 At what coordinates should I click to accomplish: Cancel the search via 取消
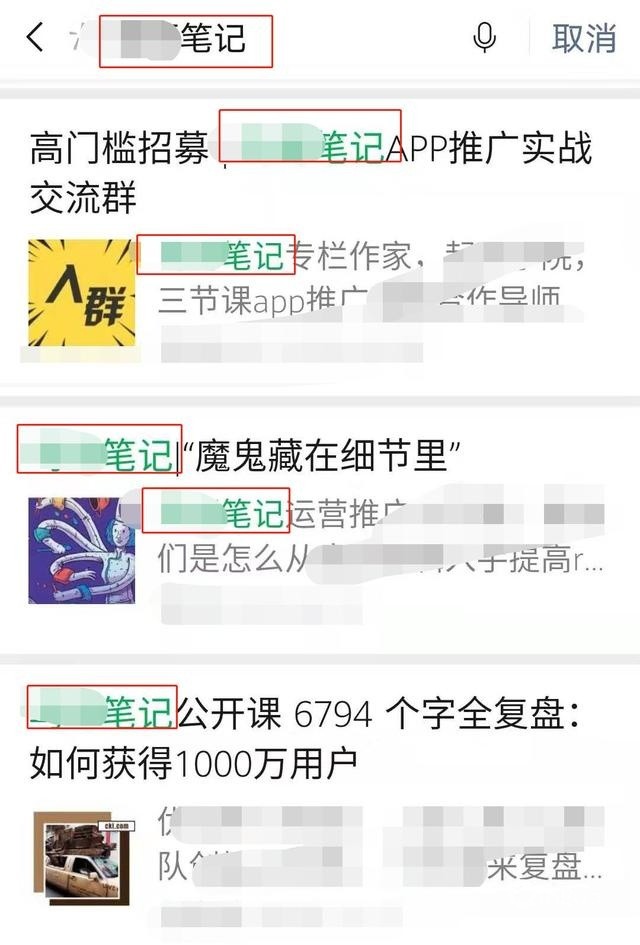[584, 39]
